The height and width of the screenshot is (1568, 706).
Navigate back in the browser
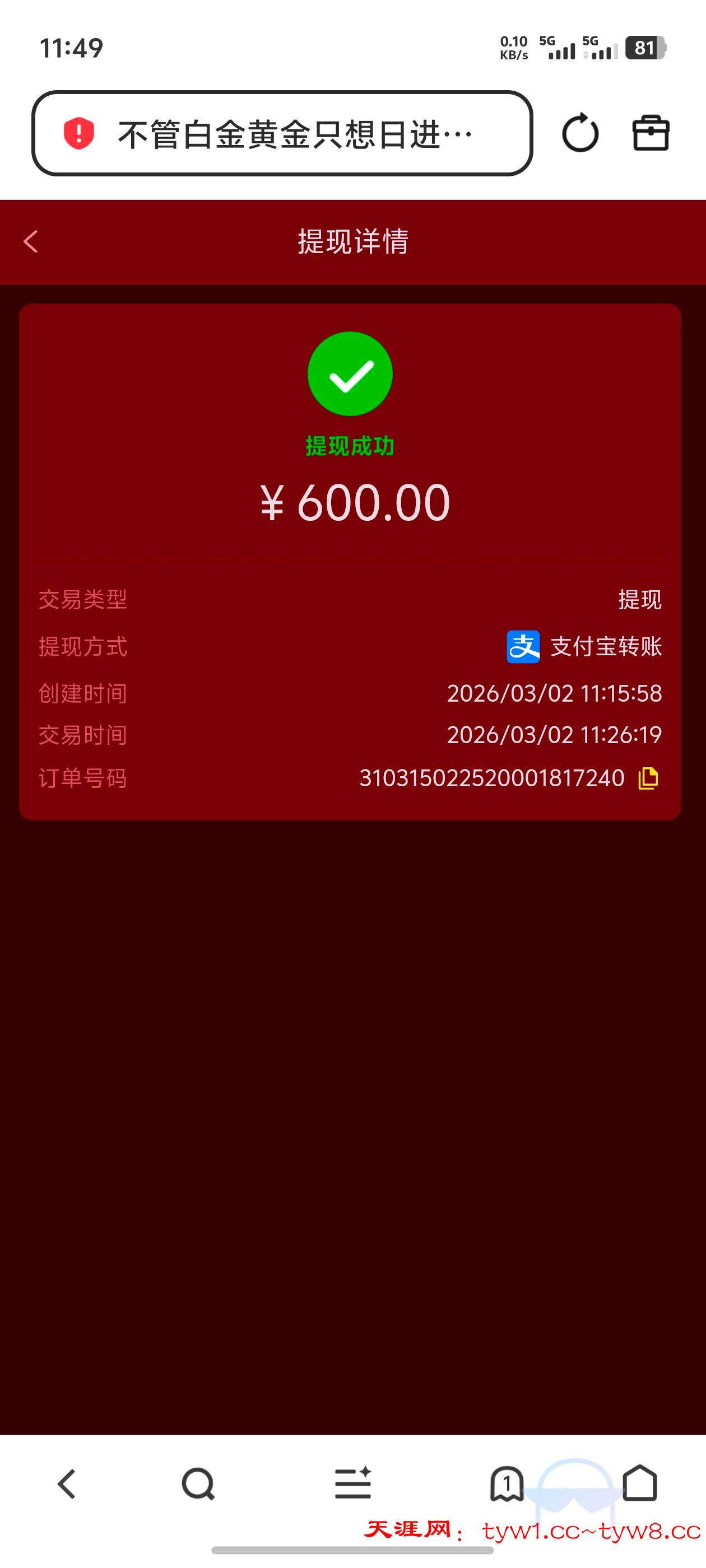click(x=67, y=1484)
